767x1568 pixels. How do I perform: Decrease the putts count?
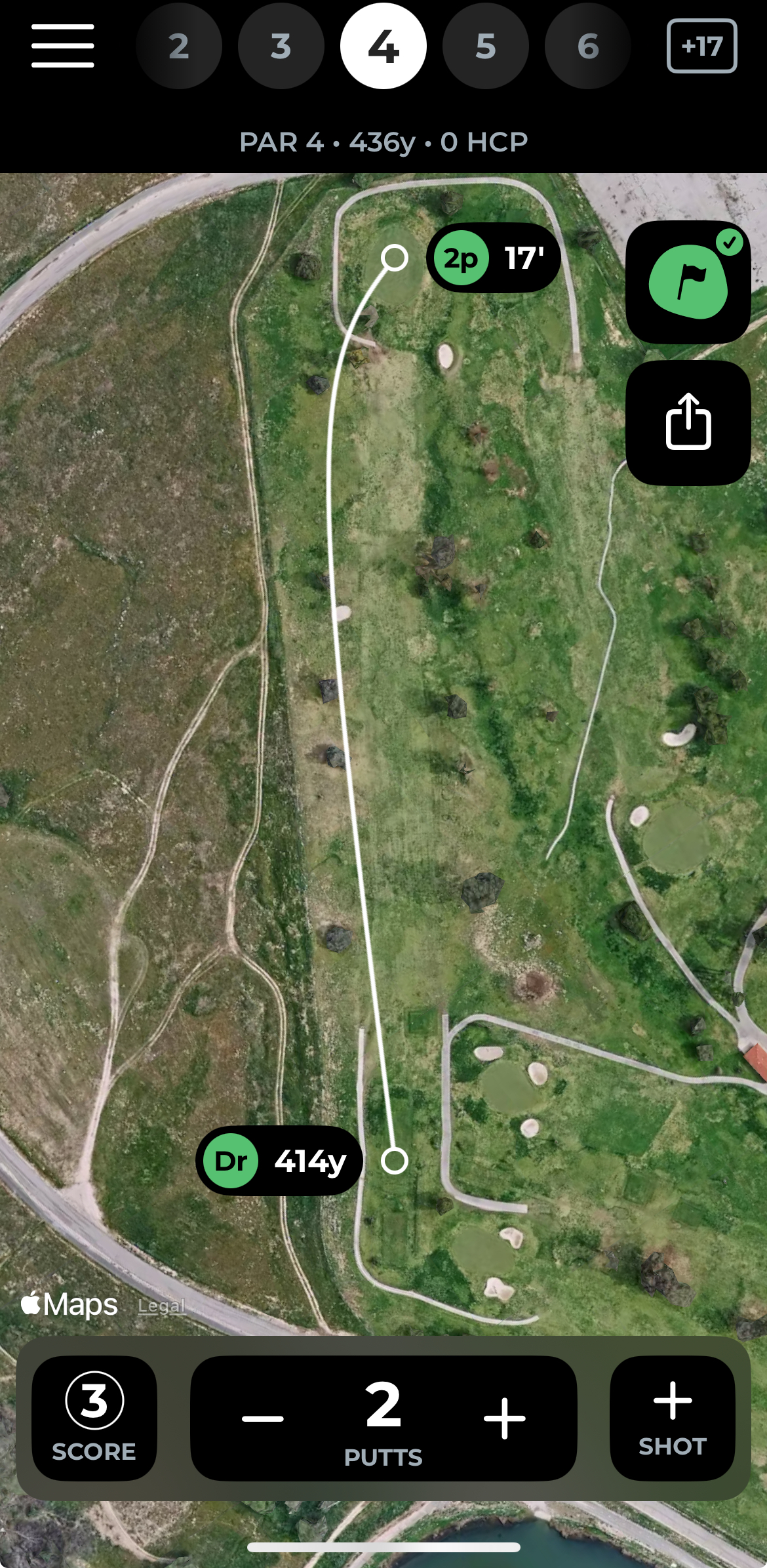(x=262, y=1418)
